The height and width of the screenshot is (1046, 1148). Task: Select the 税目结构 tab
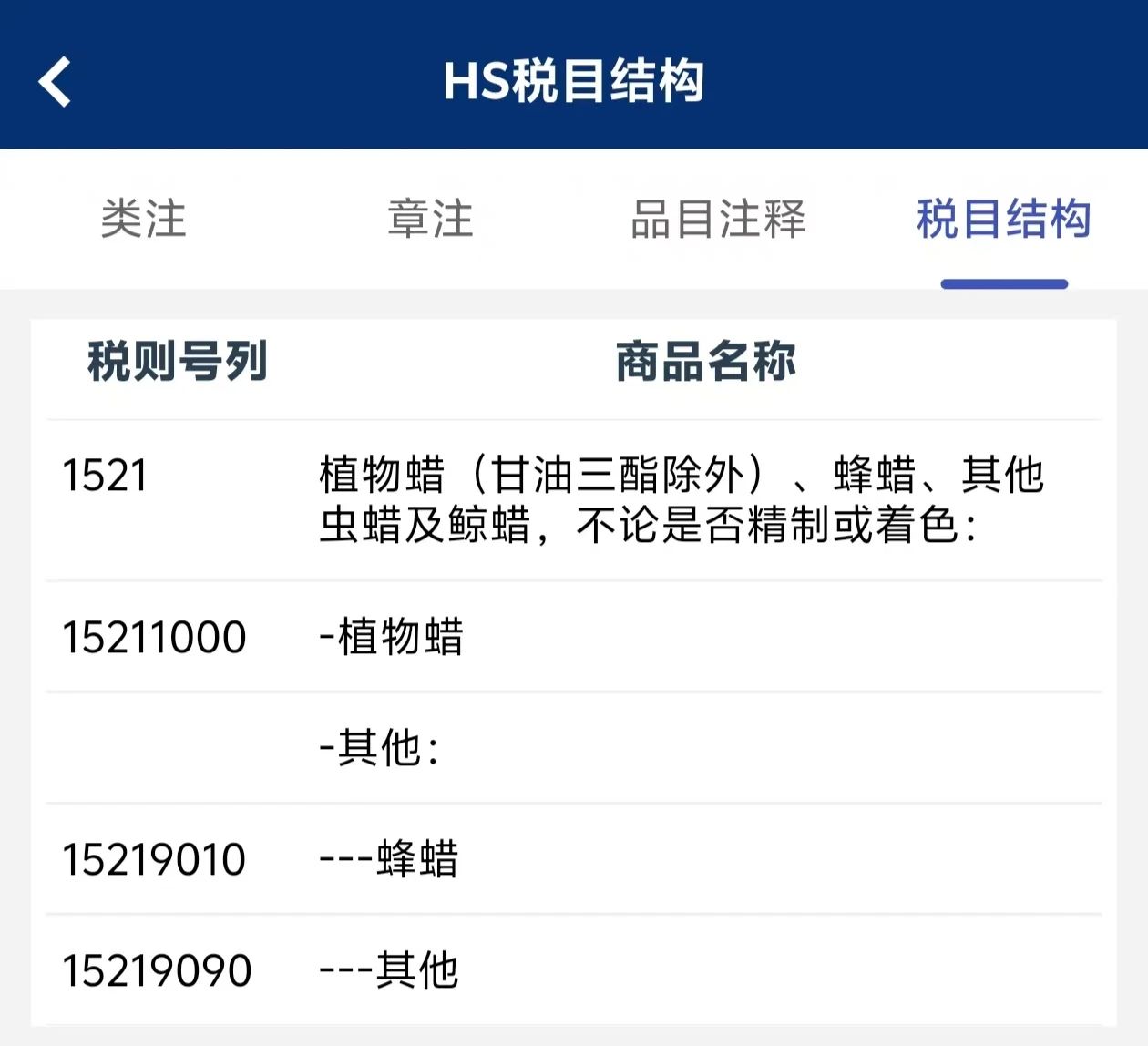tap(1003, 220)
